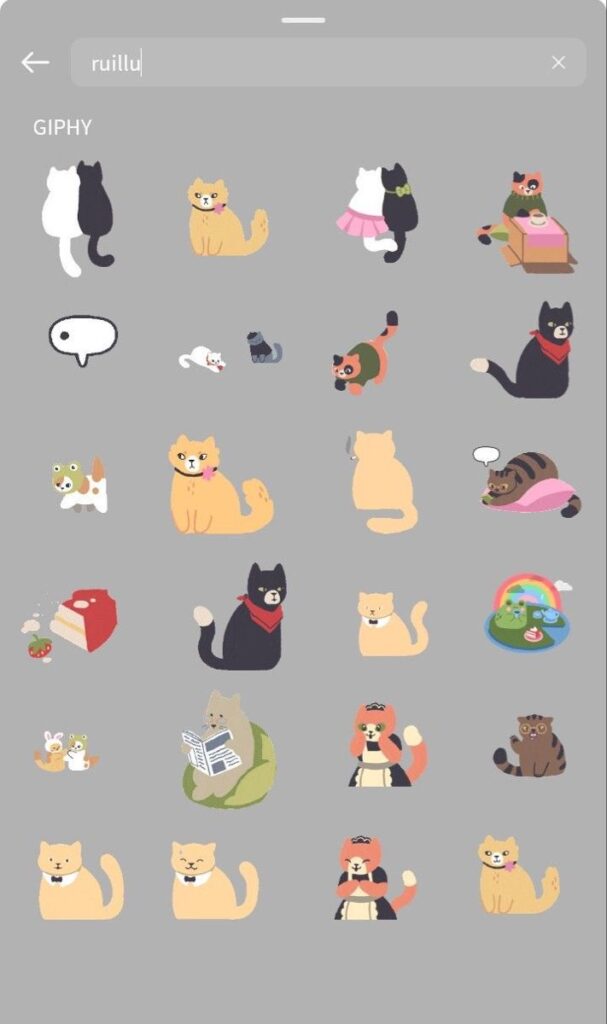Choose the empty speech bubble sticker
607x1024 pixels.
point(83,340)
